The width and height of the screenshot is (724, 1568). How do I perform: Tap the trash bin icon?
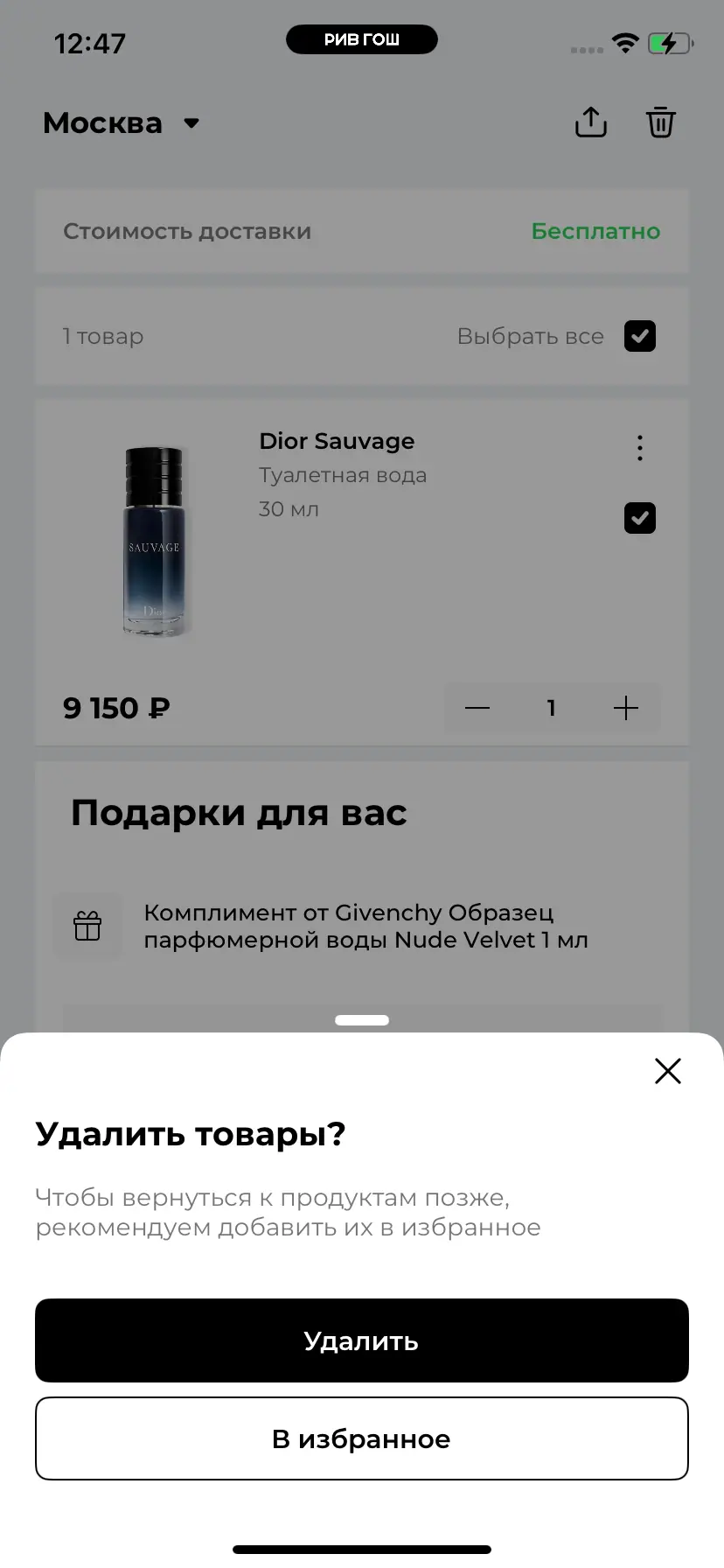661,122
